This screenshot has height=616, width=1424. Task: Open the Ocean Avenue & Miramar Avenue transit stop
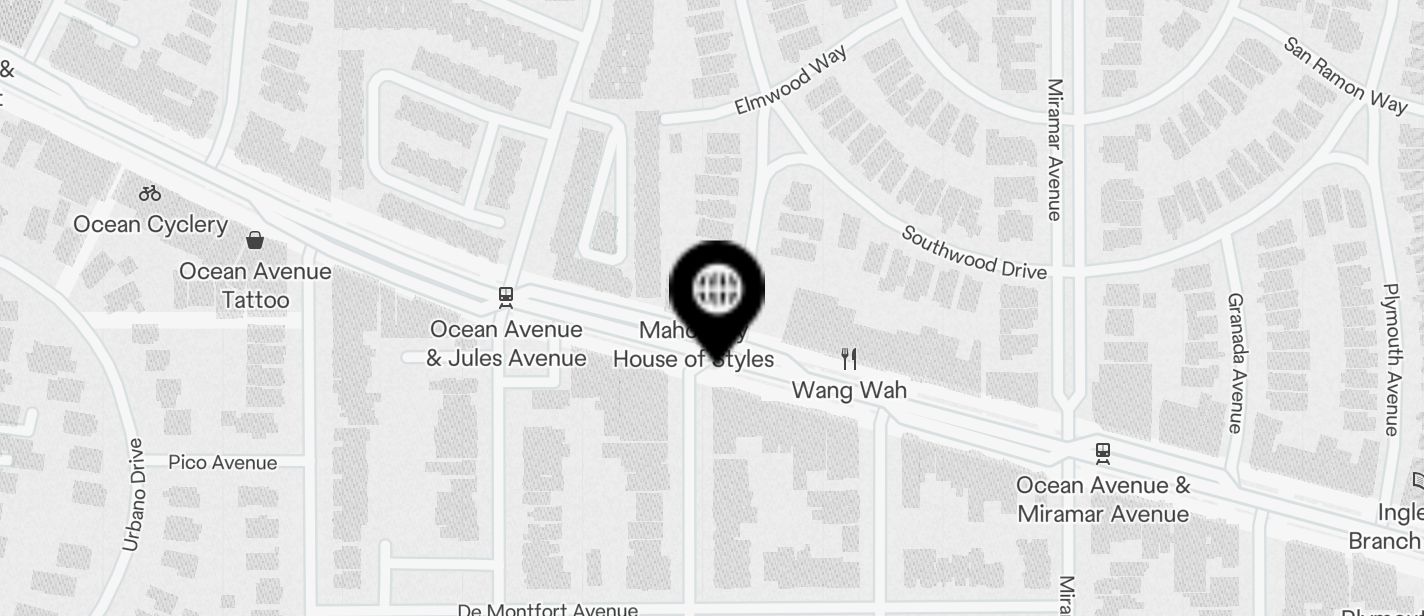point(1102,452)
